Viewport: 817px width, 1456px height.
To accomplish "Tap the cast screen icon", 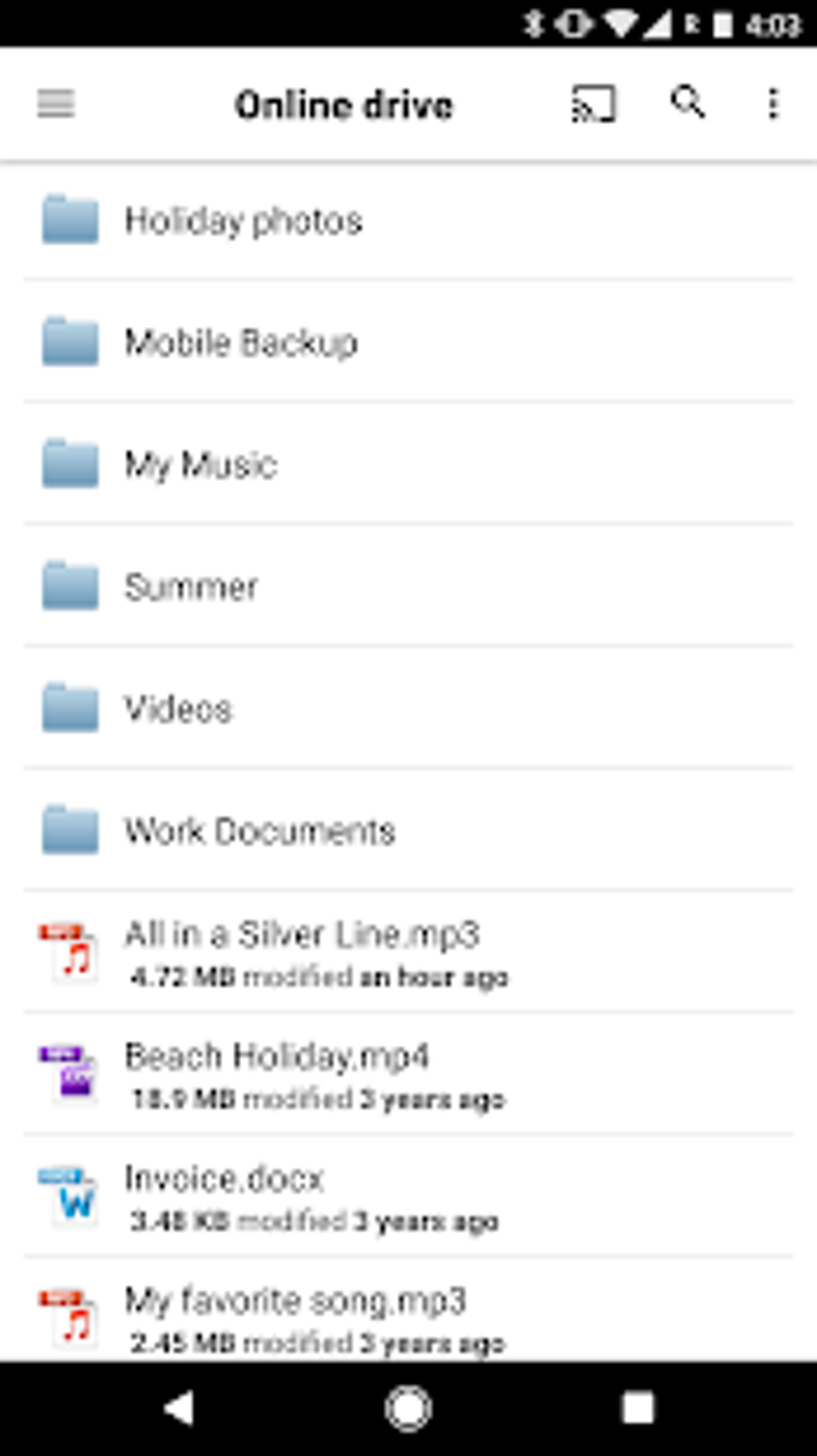I will [594, 104].
